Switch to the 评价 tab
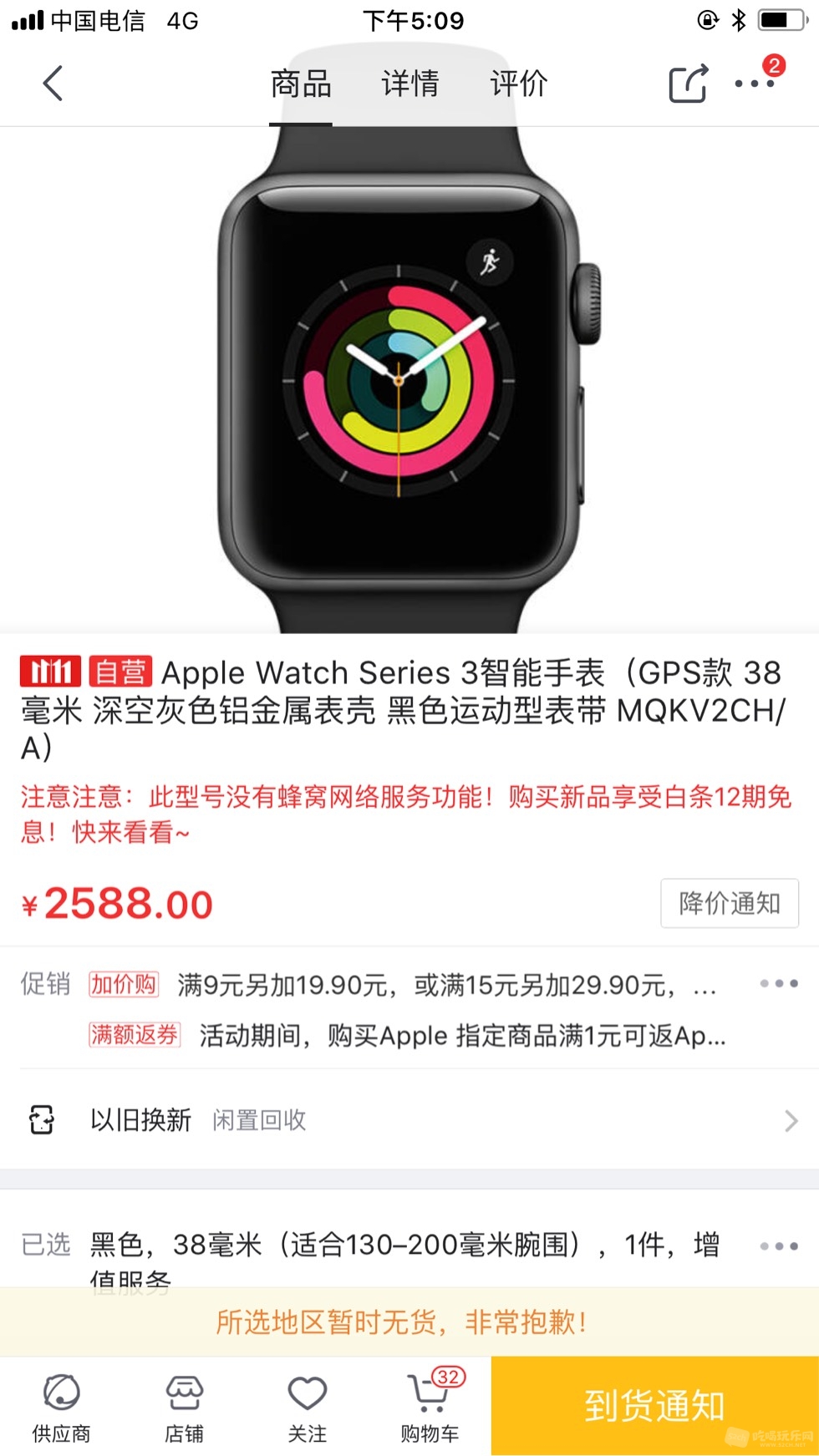Viewport: 819px width, 1456px height. click(518, 84)
